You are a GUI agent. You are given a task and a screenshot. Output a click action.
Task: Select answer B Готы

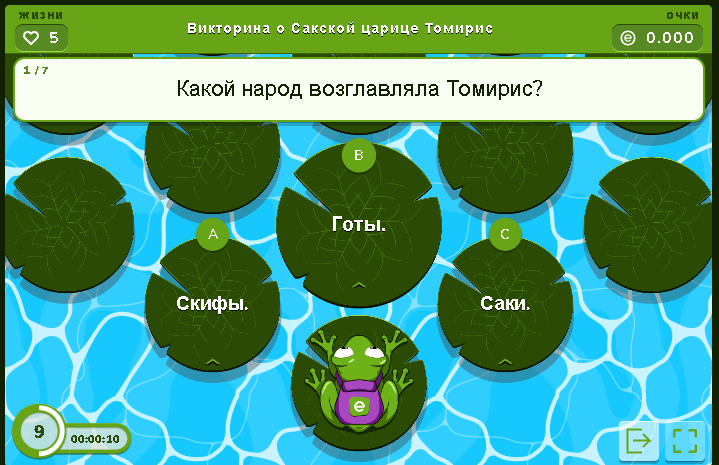pyautogui.click(x=358, y=226)
